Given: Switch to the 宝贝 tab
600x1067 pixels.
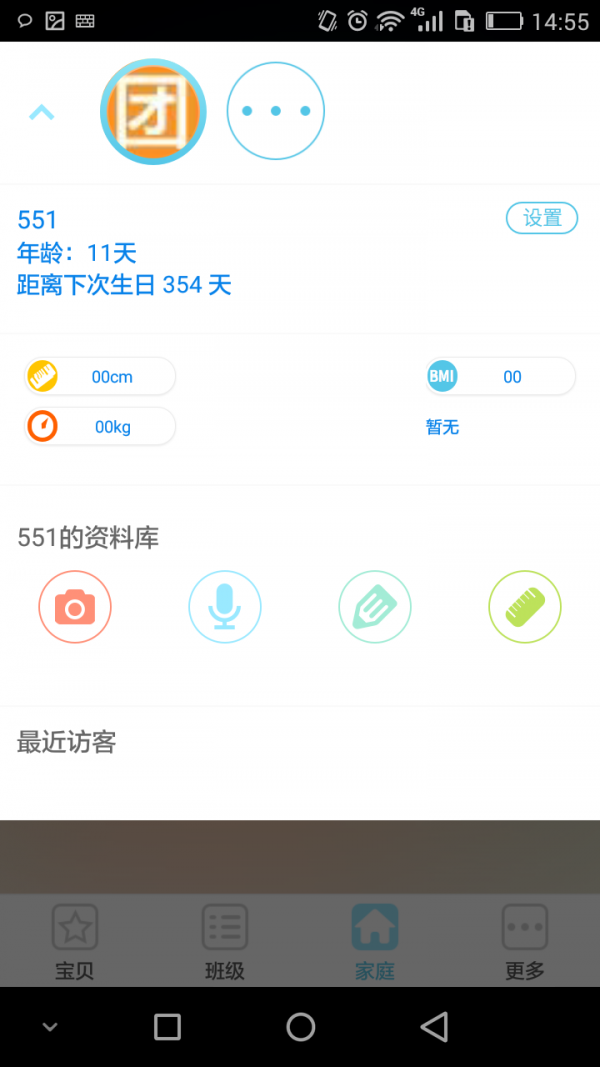Looking at the screenshot, I should [x=75, y=942].
